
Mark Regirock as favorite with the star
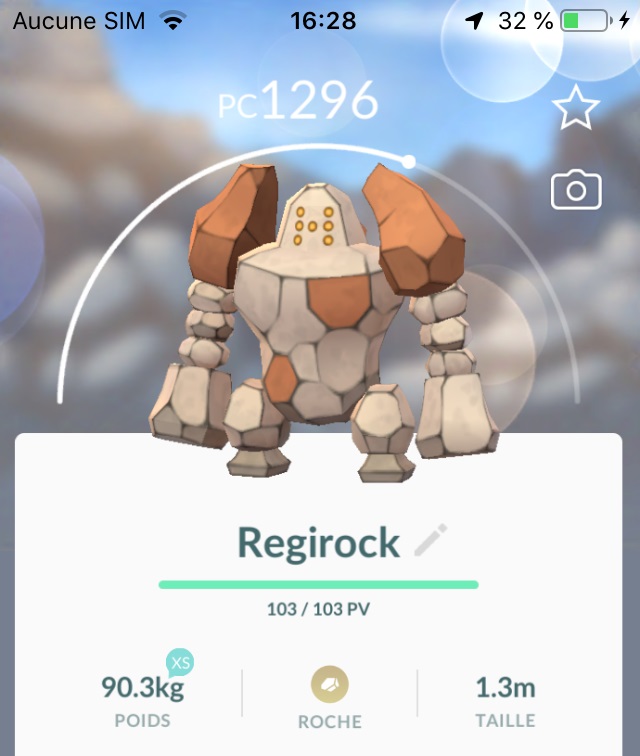pyautogui.click(x=575, y=108)
